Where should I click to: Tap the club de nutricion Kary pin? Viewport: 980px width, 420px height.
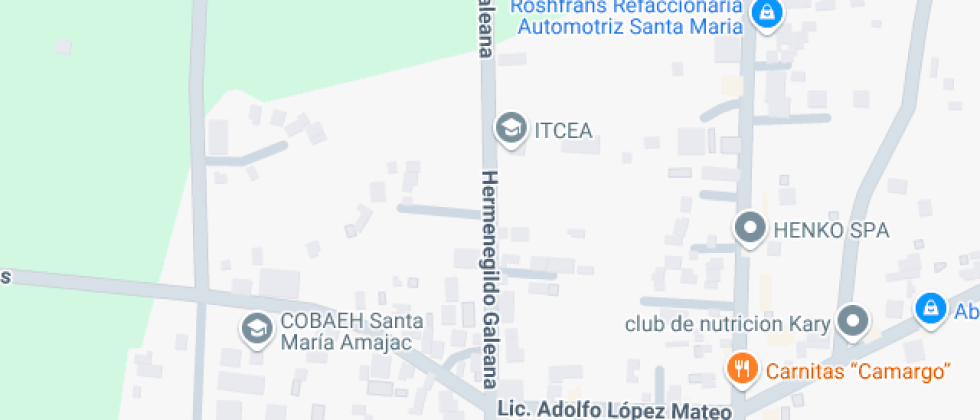(853, 322)
